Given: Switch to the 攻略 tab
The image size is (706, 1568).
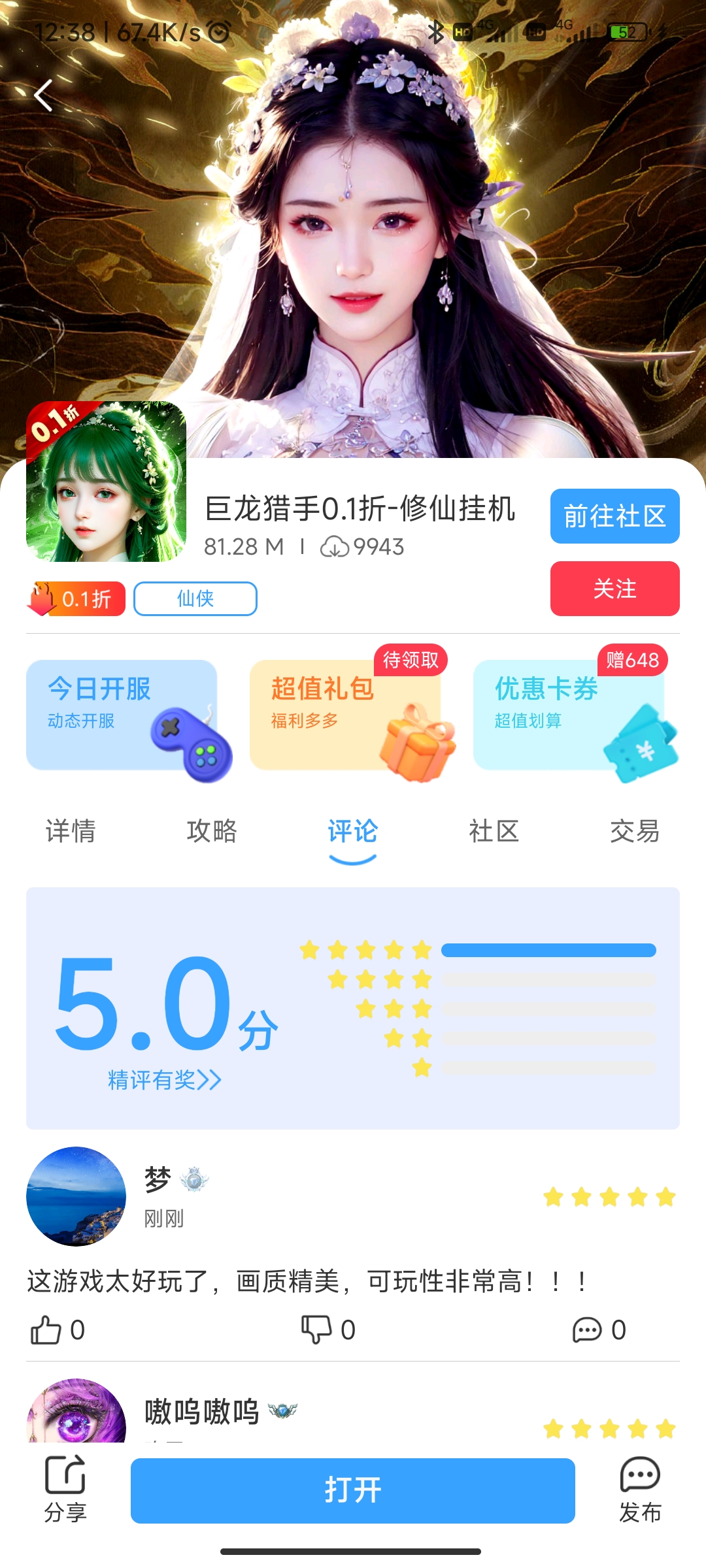Looking at the screenshot, I should pyautogui.click(x=212, y=832).
